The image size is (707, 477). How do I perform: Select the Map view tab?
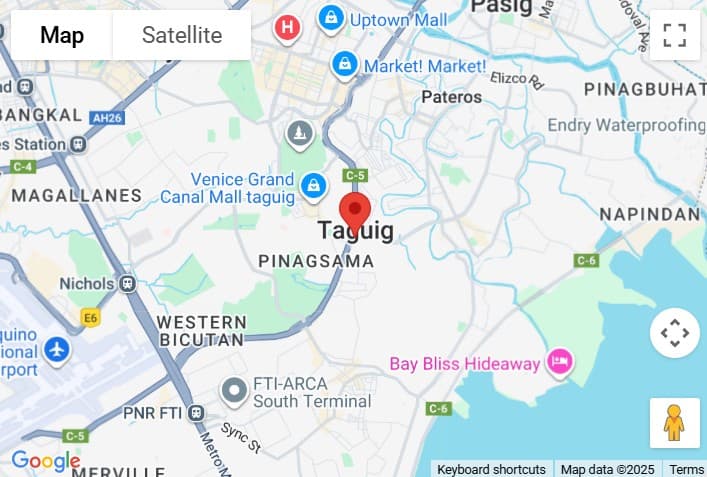[62, 36]
